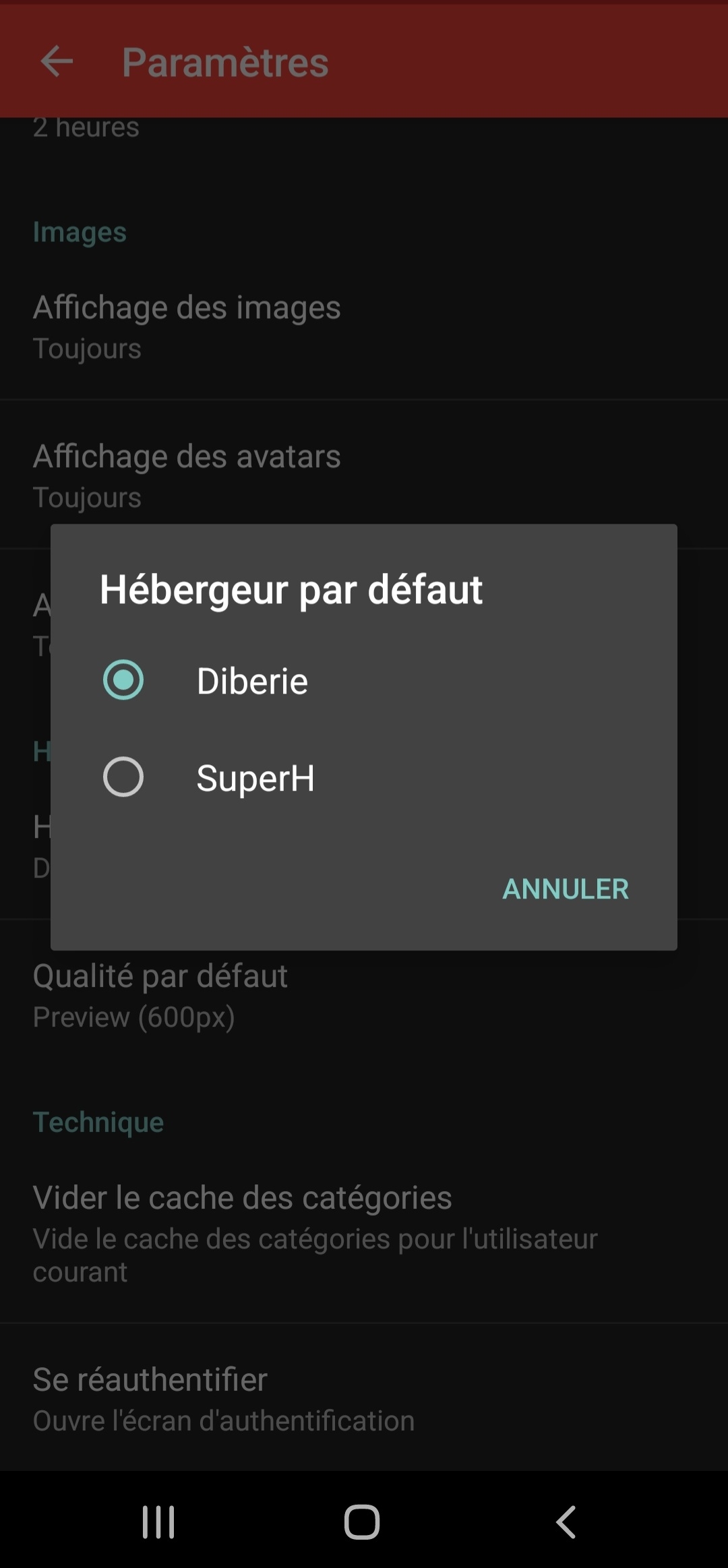The image size is (728, 1568).
Task: Tap ANNULER to cancel the dialog
Action: click(565, 888)
